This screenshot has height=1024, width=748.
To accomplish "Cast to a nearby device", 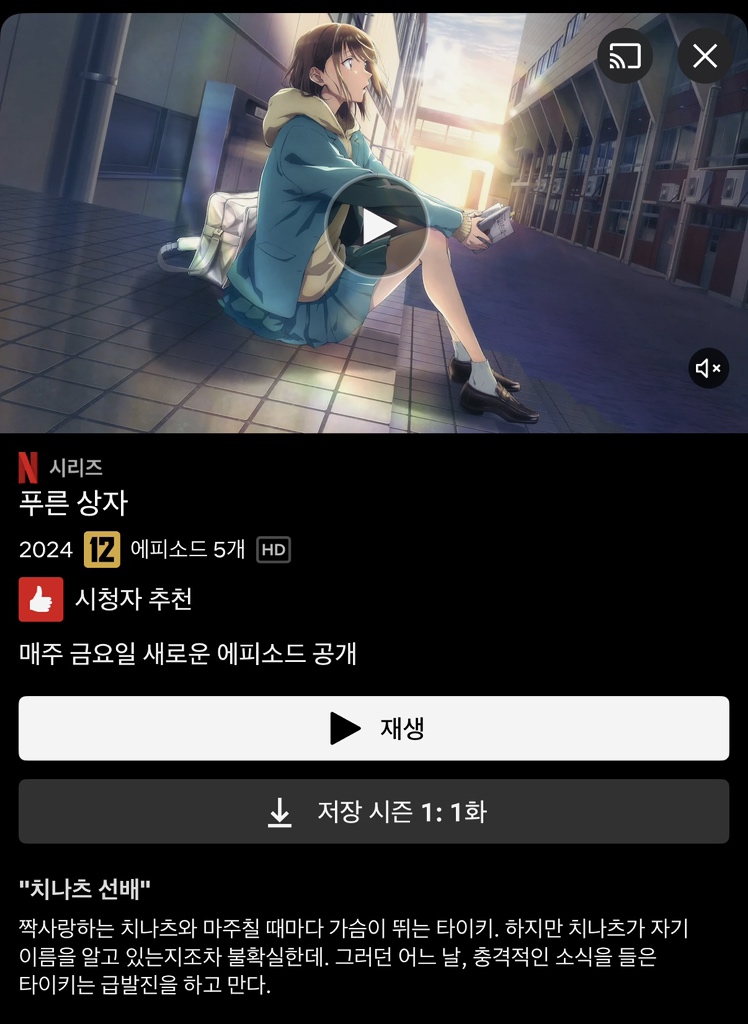I will click(625, 56).
